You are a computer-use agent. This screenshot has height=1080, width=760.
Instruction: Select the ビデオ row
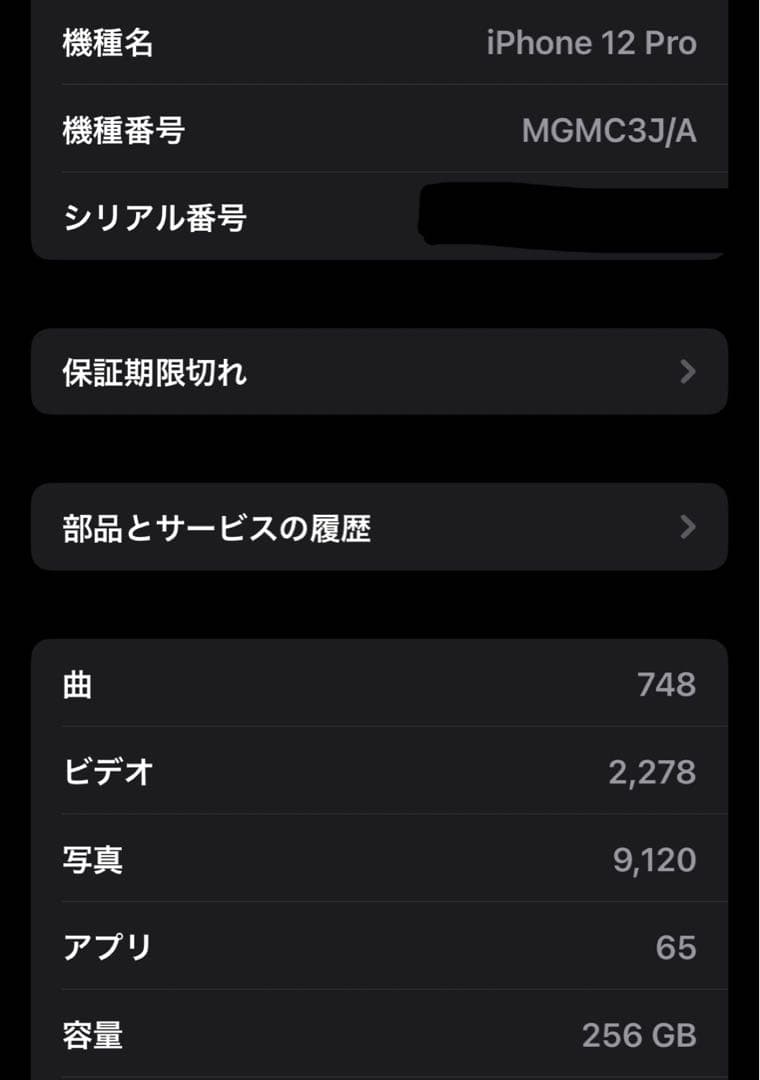[380, 772]
